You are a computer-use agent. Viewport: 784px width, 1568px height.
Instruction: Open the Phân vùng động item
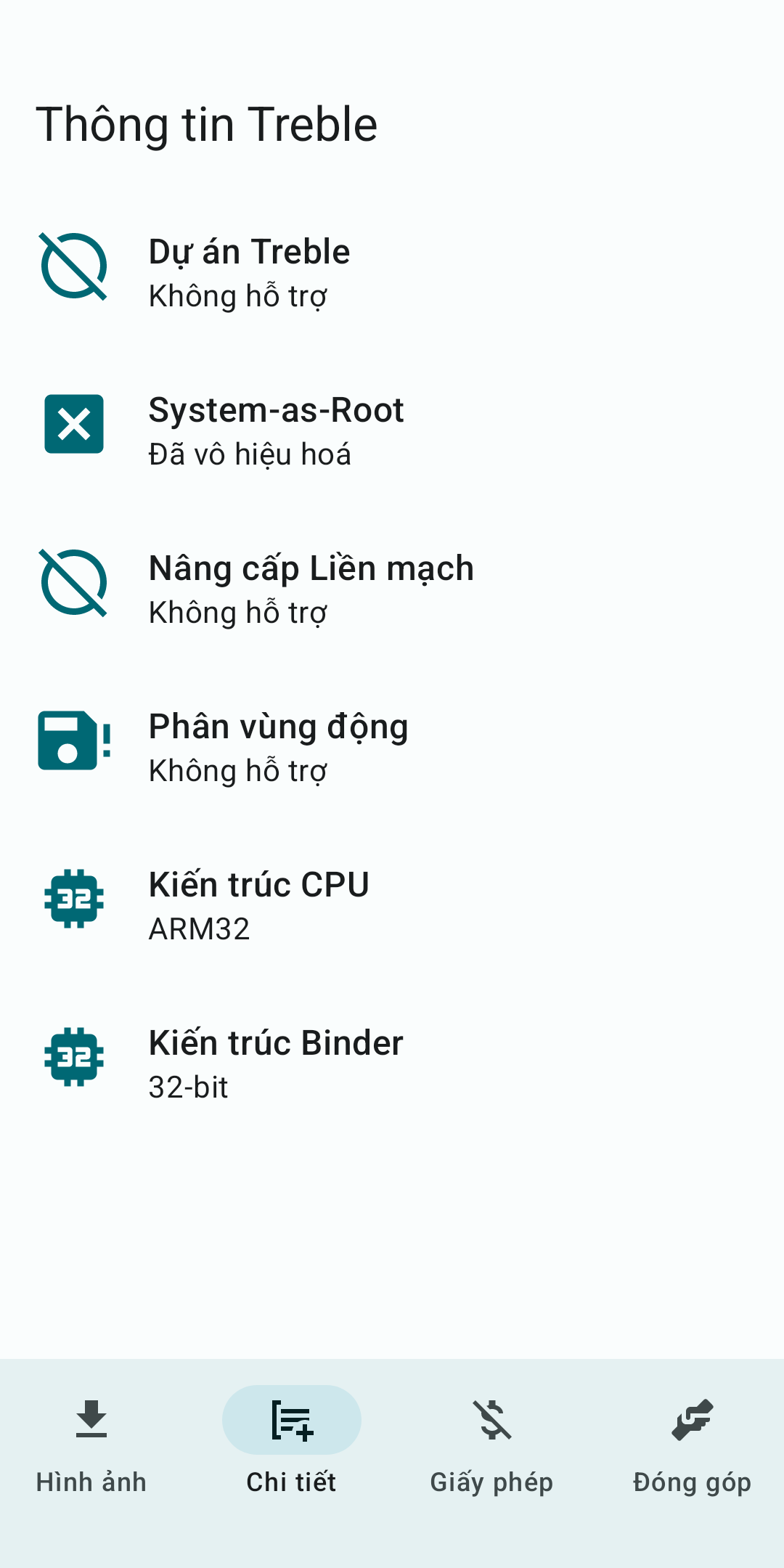tap(392, 748)
